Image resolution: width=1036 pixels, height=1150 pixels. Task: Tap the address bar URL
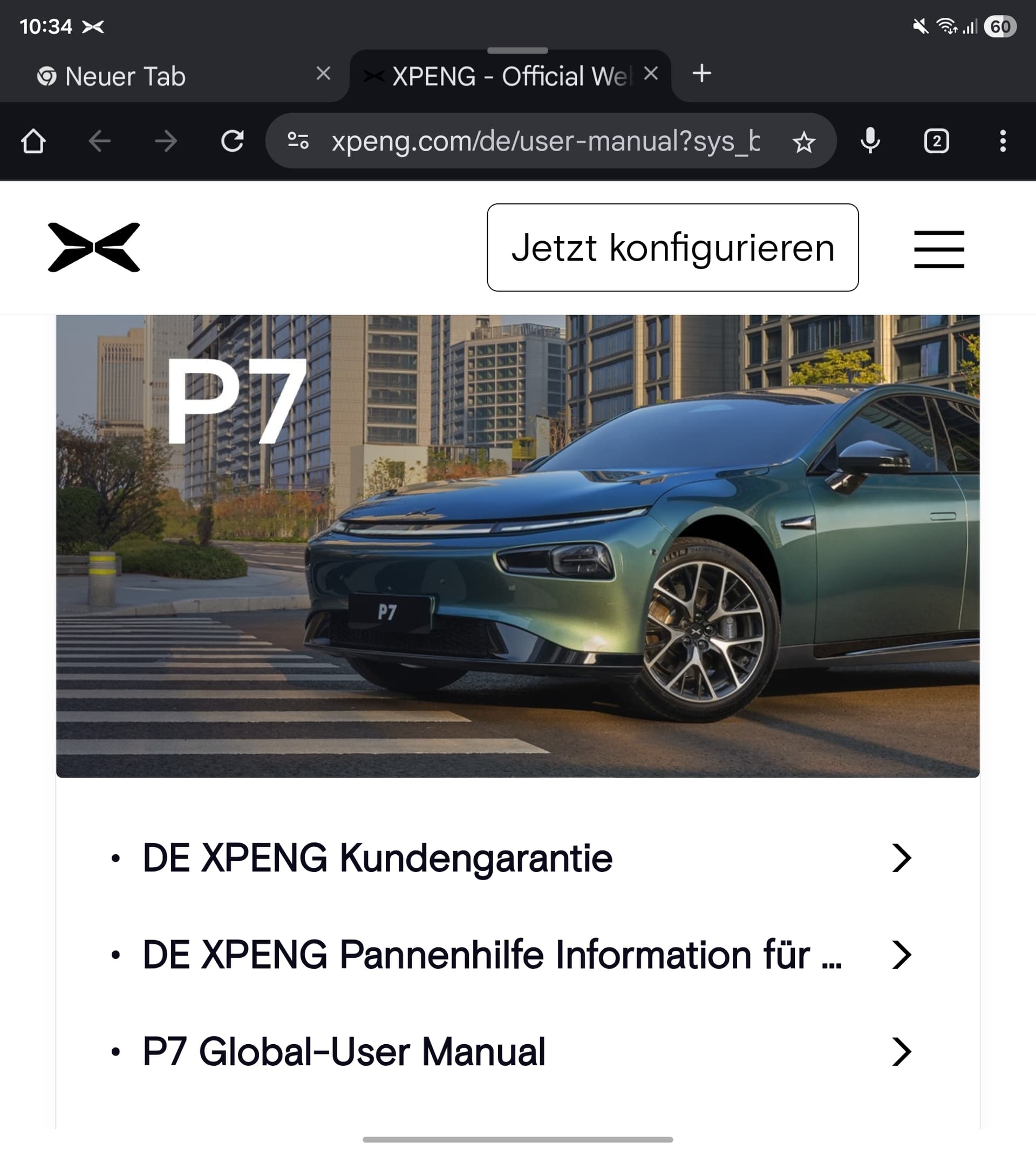click(x=544, y=141)
